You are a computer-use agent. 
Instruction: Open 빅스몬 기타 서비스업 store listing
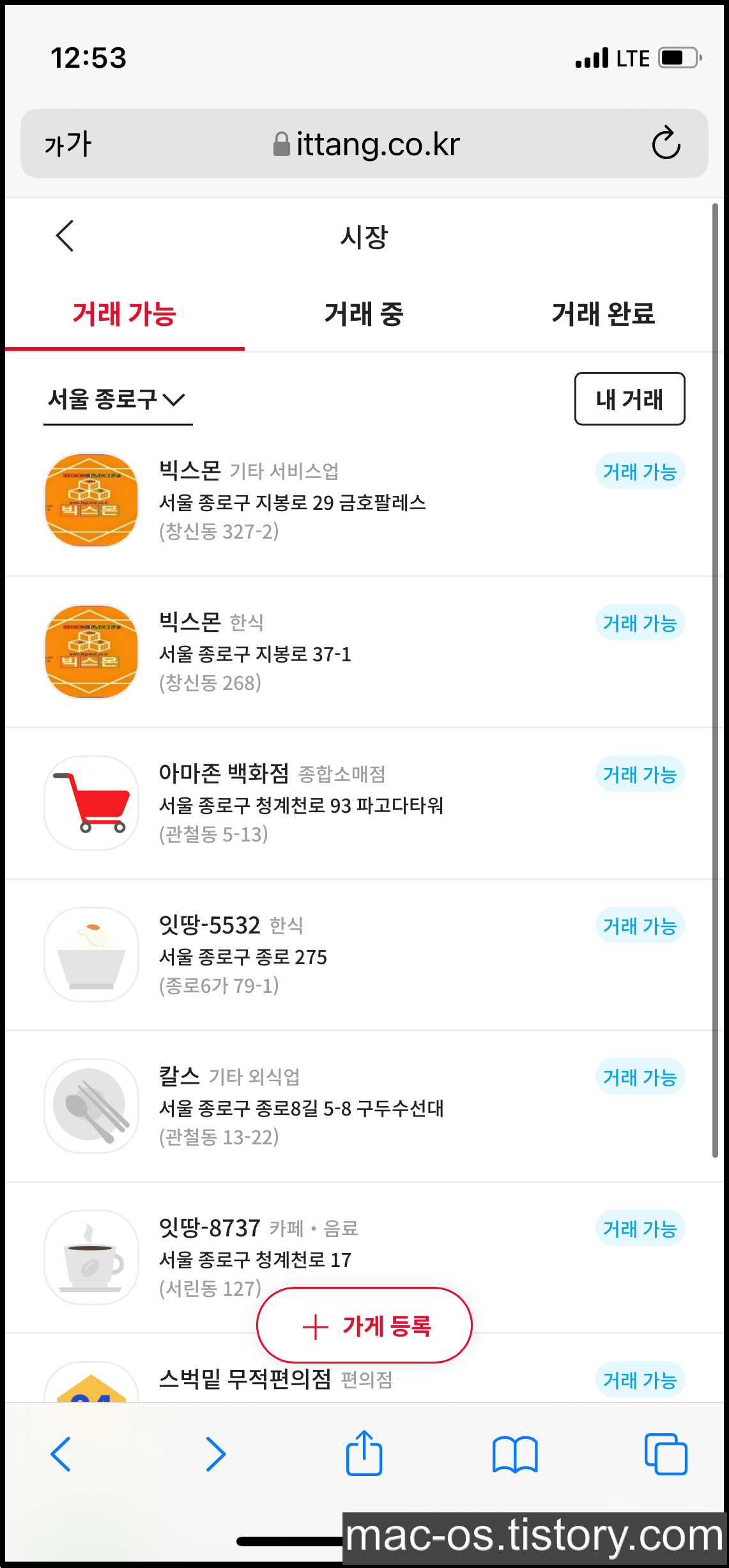click(292, 501)
